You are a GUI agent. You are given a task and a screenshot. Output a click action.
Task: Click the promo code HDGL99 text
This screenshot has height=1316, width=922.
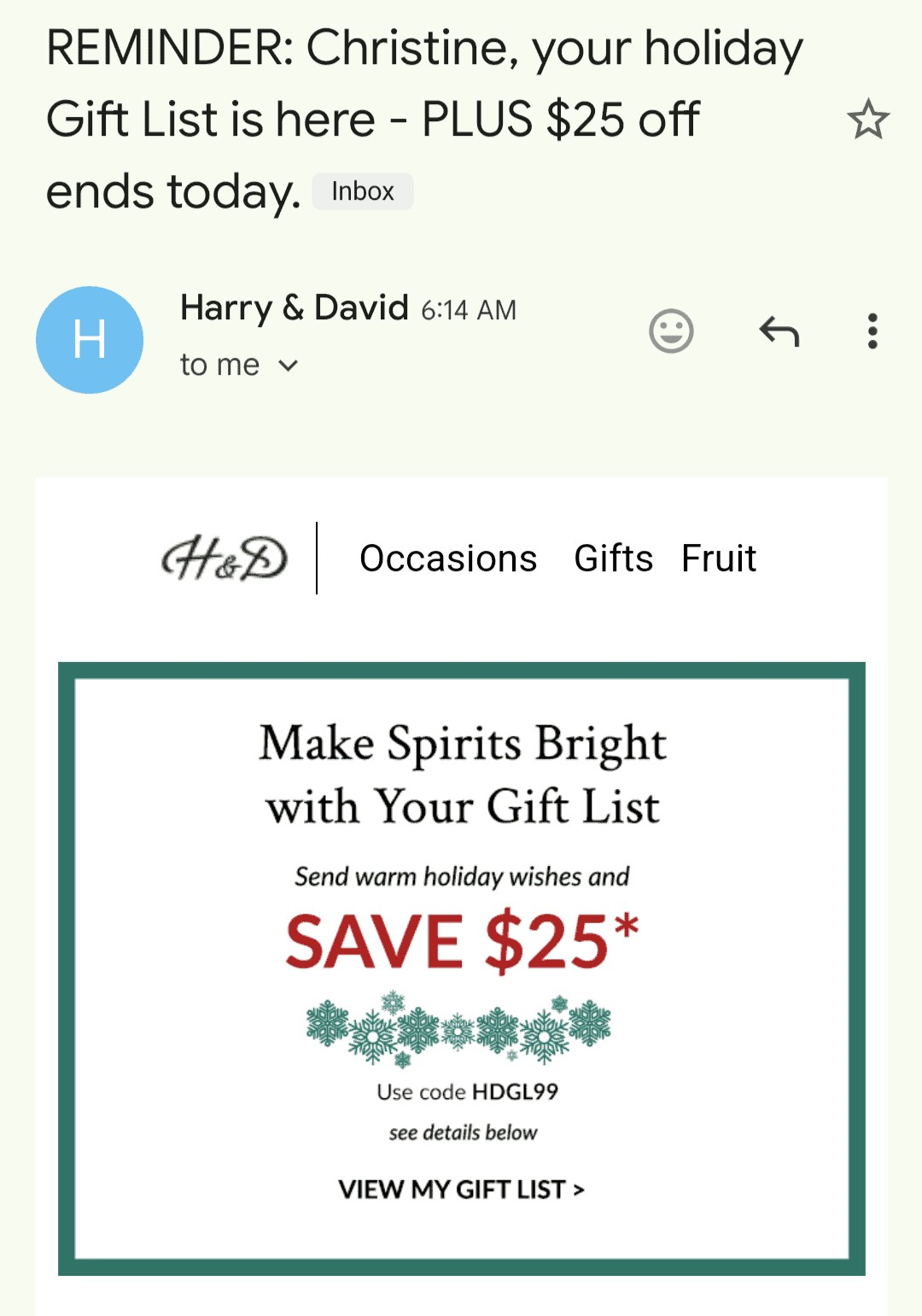point(466,1091)
